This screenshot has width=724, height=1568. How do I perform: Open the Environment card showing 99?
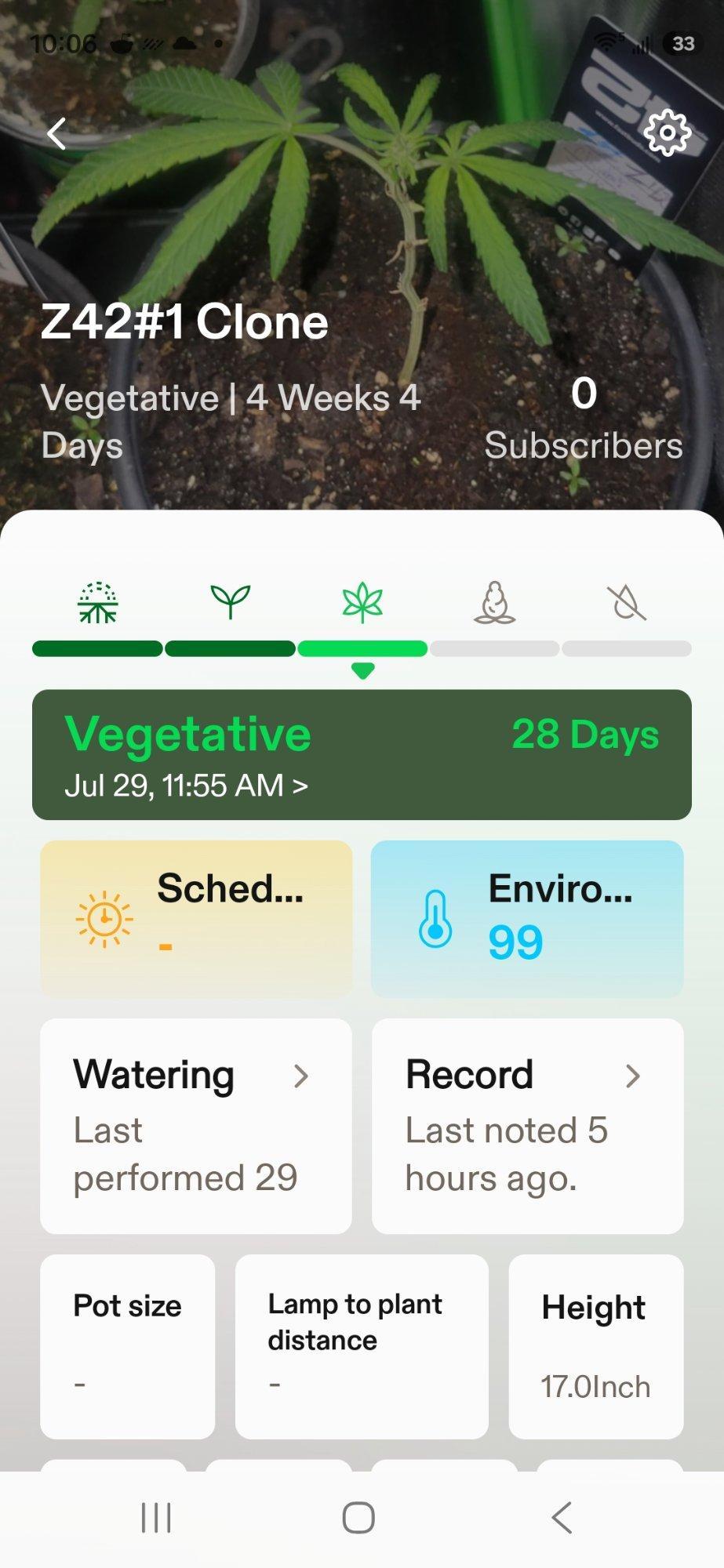click(x=527, y=918)
